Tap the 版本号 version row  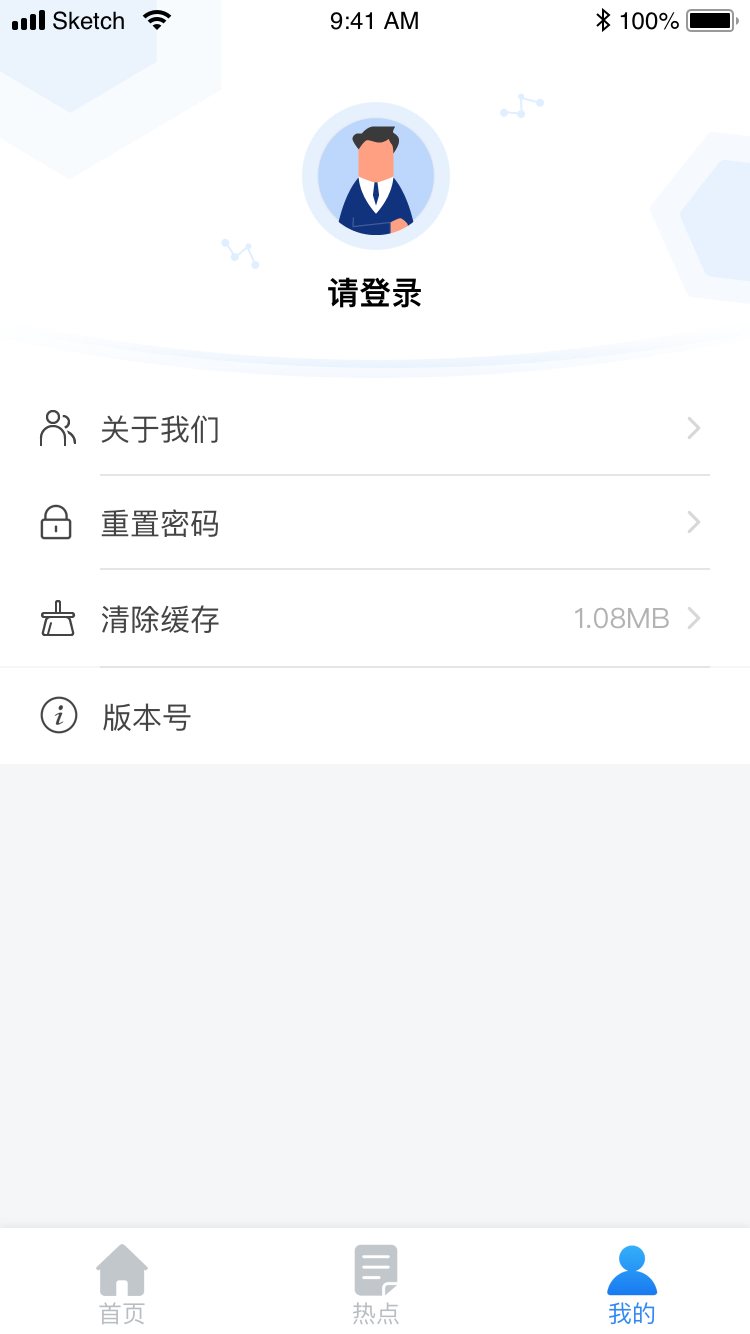(375, 716)
